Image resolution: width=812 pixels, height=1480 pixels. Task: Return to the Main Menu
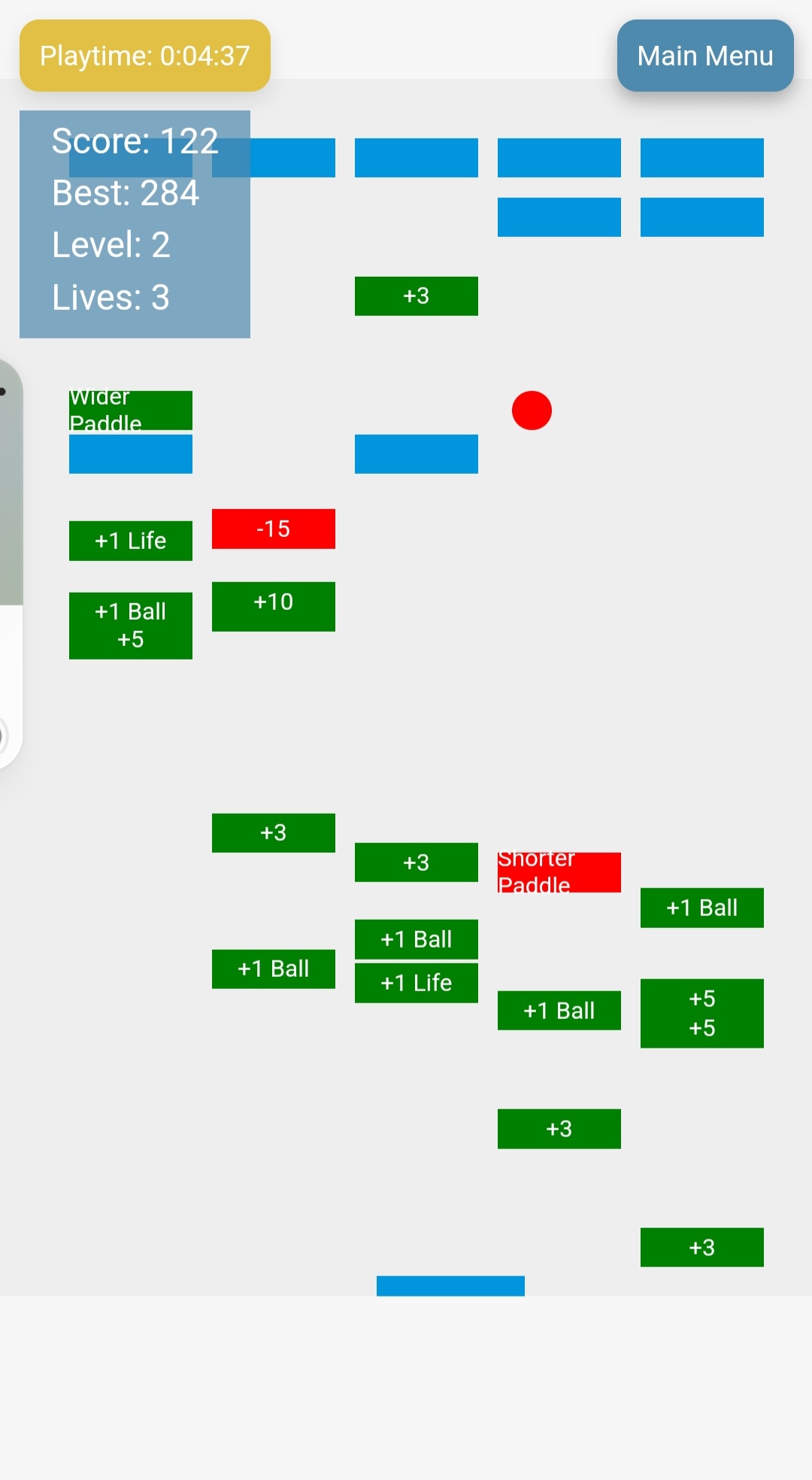pyautogui.click(x=704, y=56)
